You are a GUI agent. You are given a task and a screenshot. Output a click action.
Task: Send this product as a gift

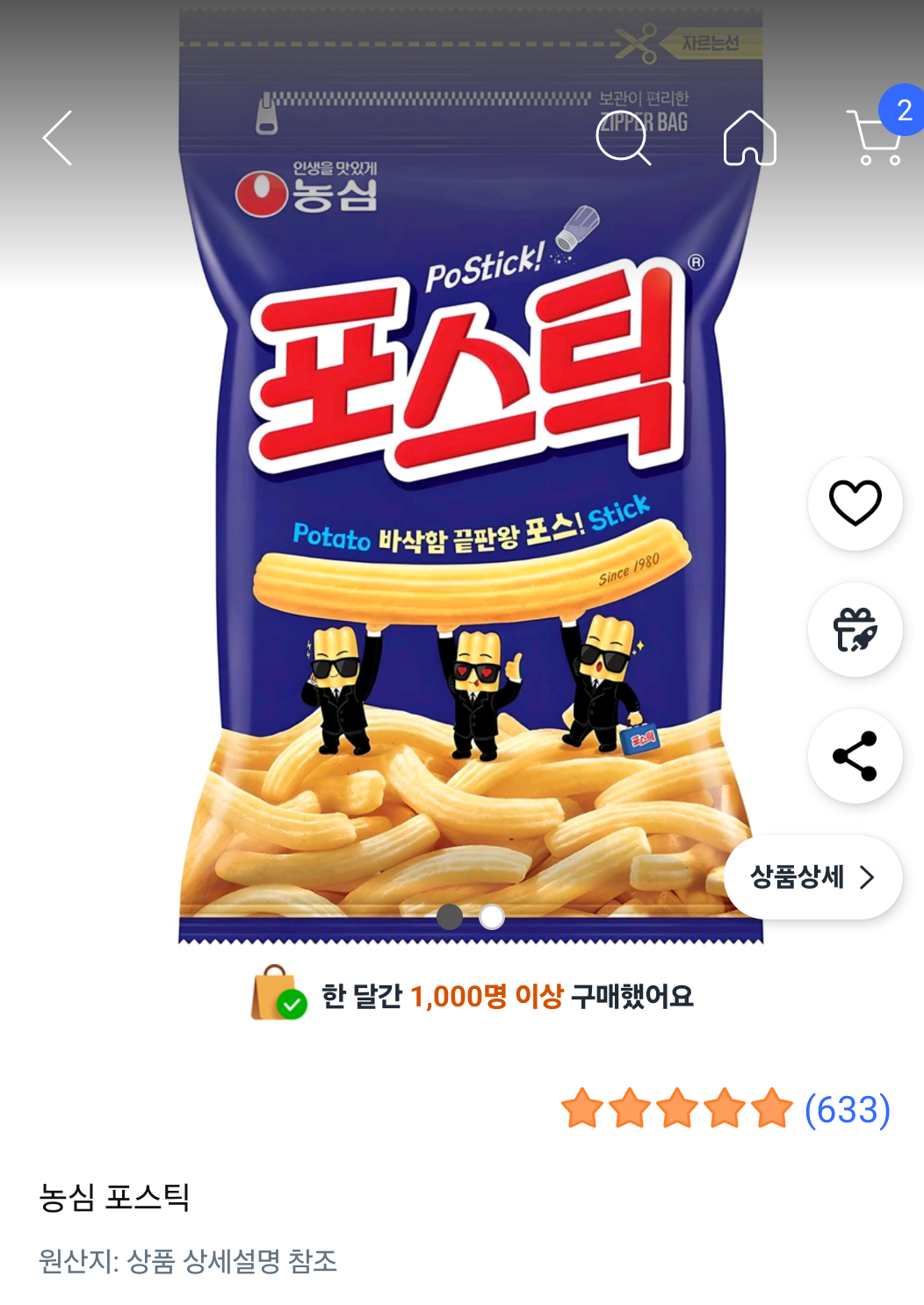[855, 630]
